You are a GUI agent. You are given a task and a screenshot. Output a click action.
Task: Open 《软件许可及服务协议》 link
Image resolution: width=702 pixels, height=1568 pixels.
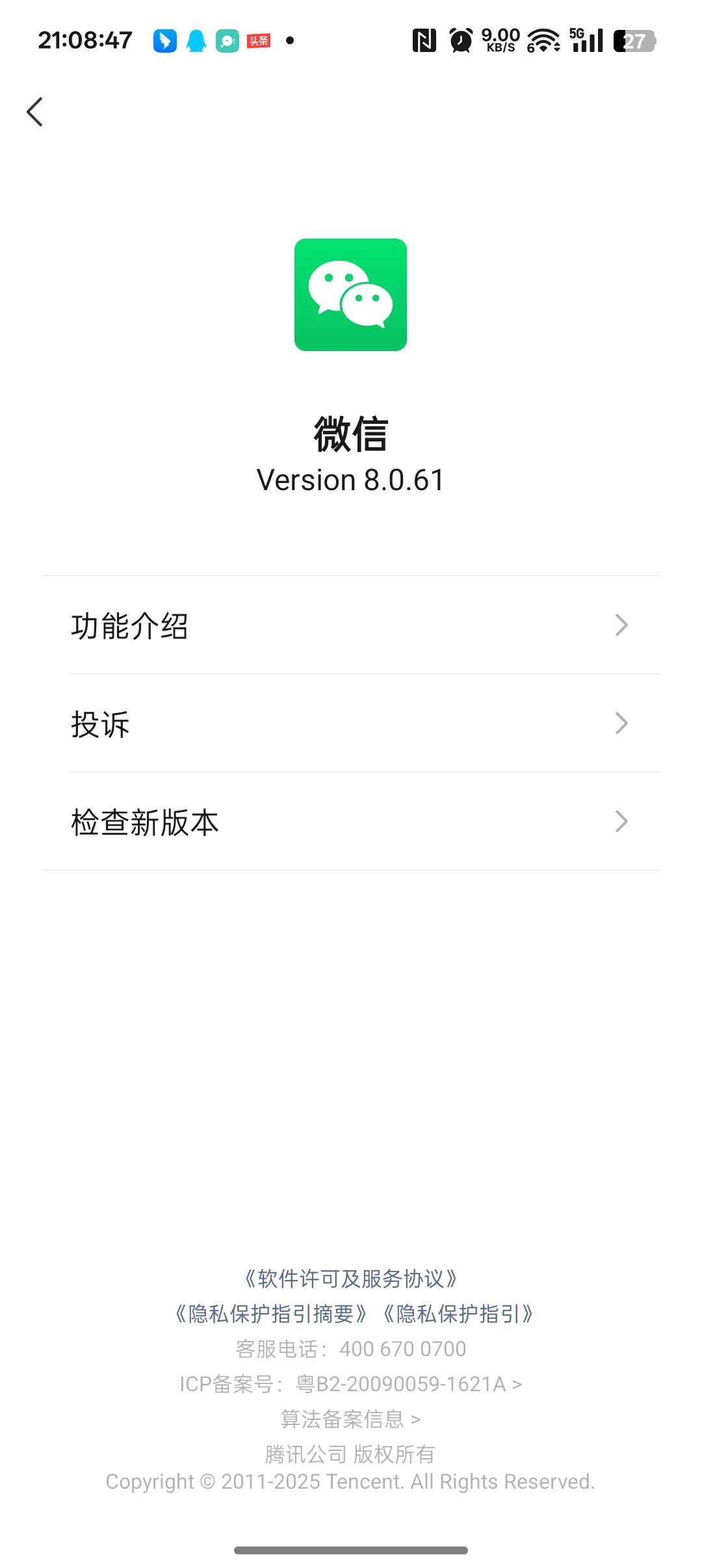click(x=350, y=1279)
